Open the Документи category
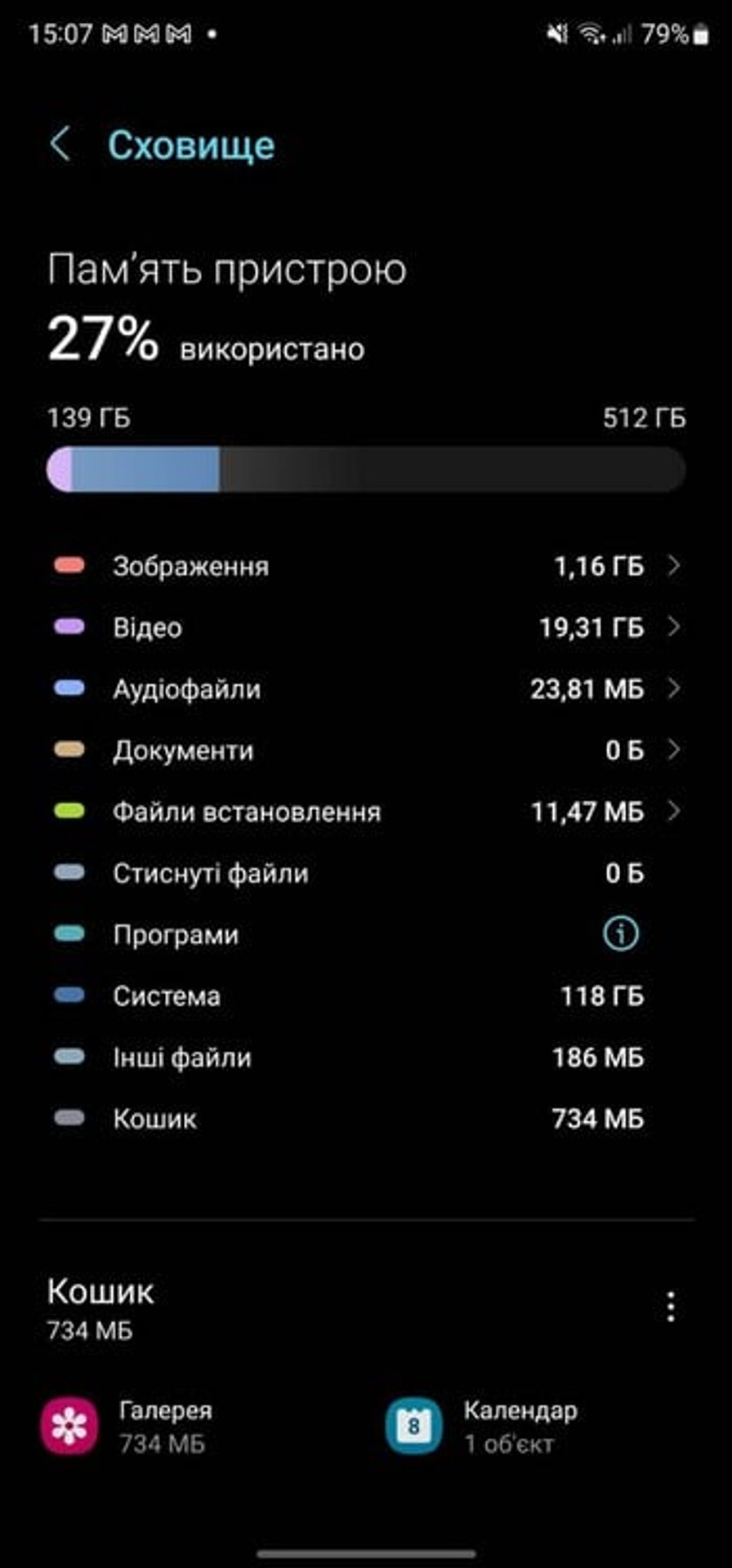732x1568 pixels. coord(366,750)
